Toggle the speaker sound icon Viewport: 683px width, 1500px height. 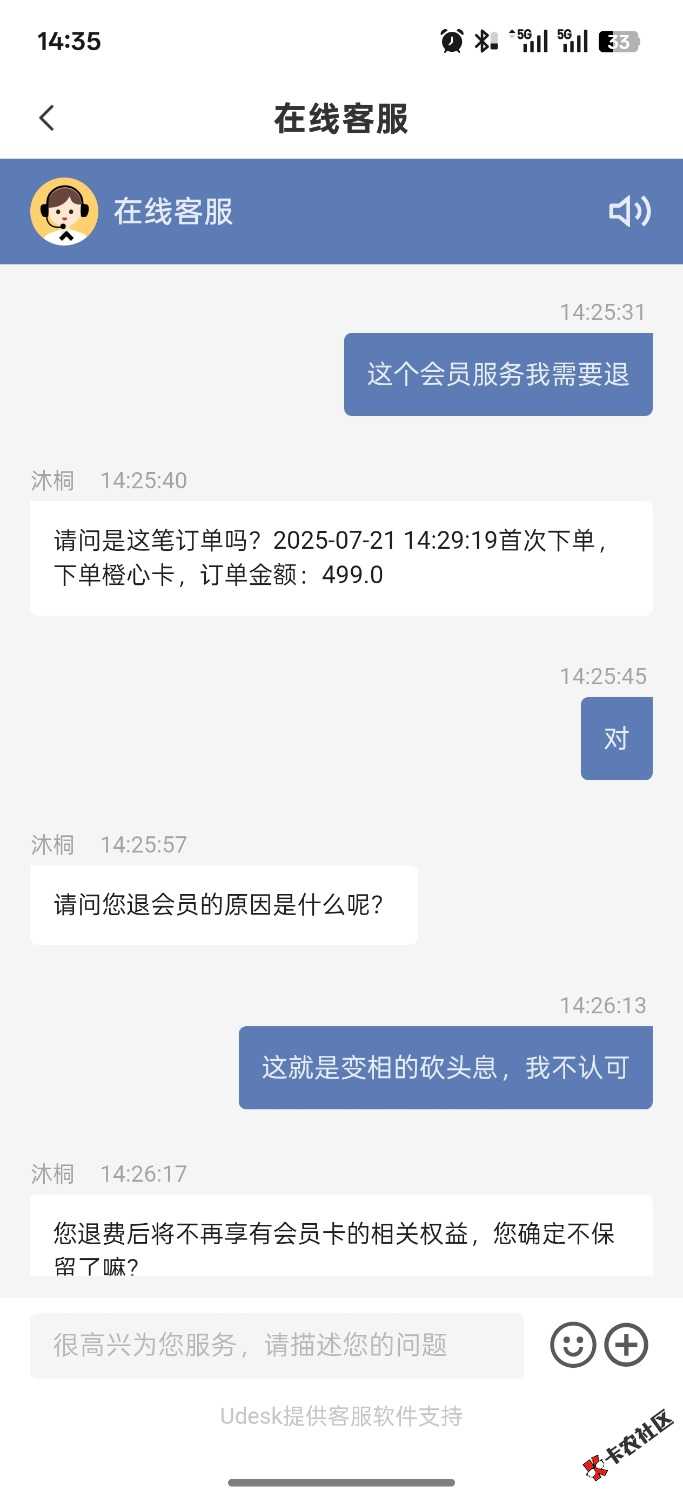point(629,211)
